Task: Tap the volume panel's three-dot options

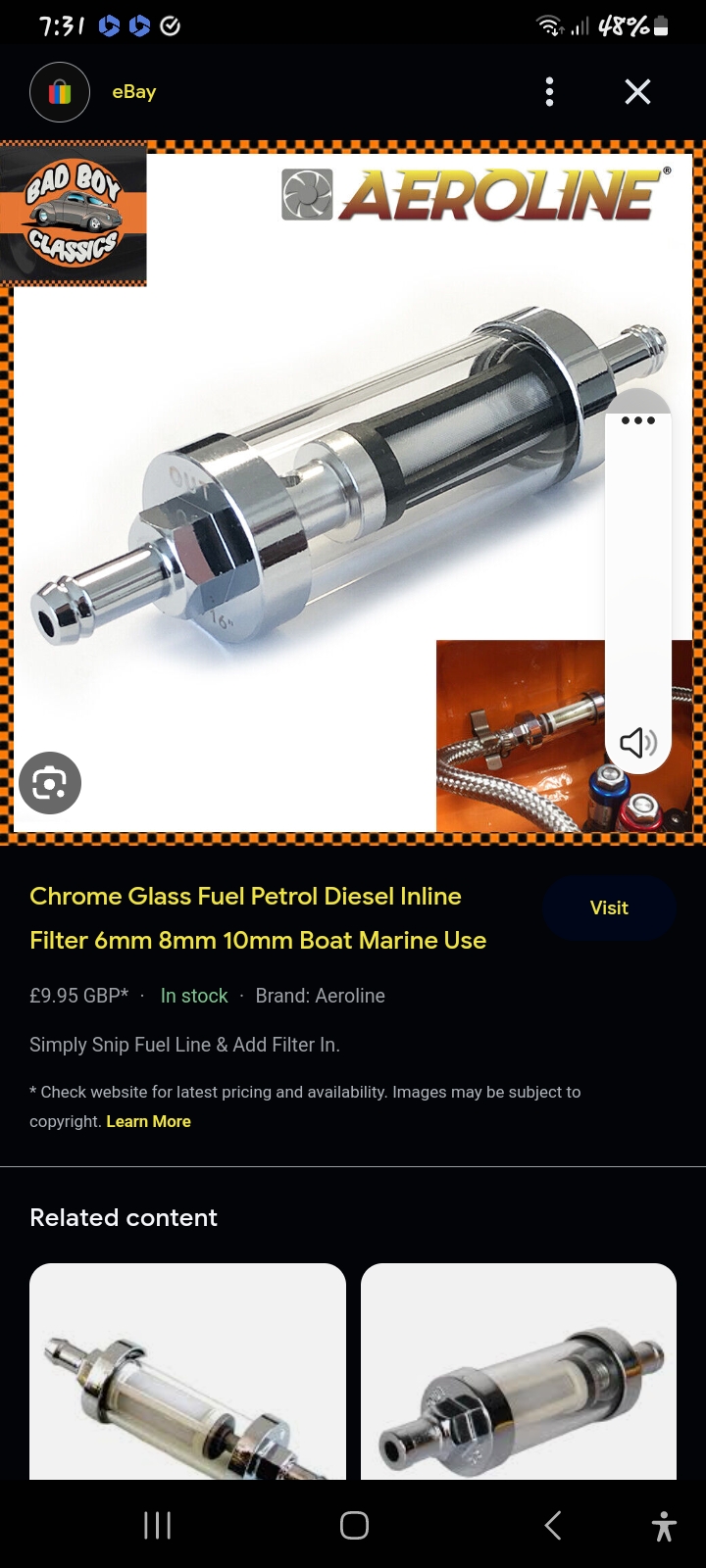Action: click(637, 420)
